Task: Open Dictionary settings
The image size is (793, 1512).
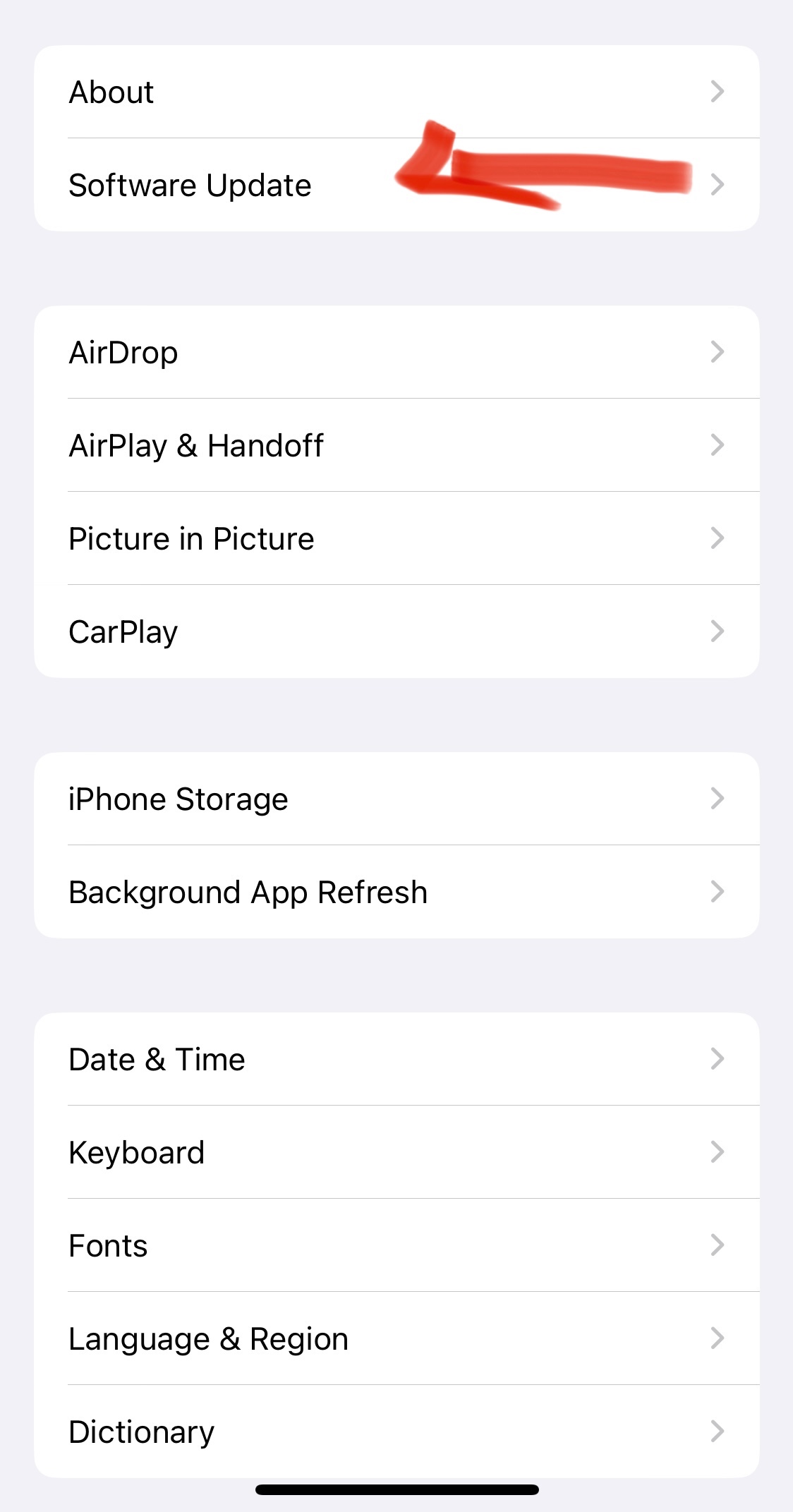Action: (x=141, y=1431)
